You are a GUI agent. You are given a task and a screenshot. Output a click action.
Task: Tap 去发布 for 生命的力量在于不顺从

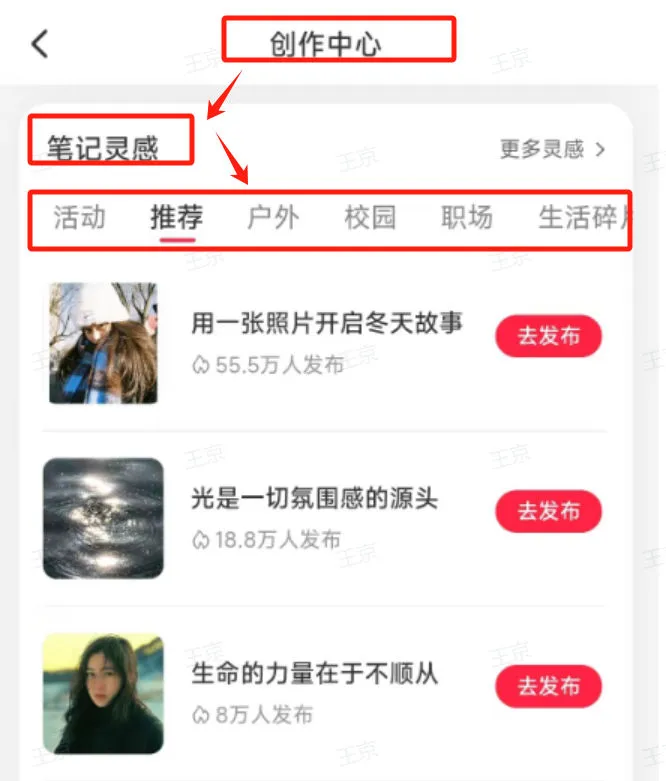point(549,686)
